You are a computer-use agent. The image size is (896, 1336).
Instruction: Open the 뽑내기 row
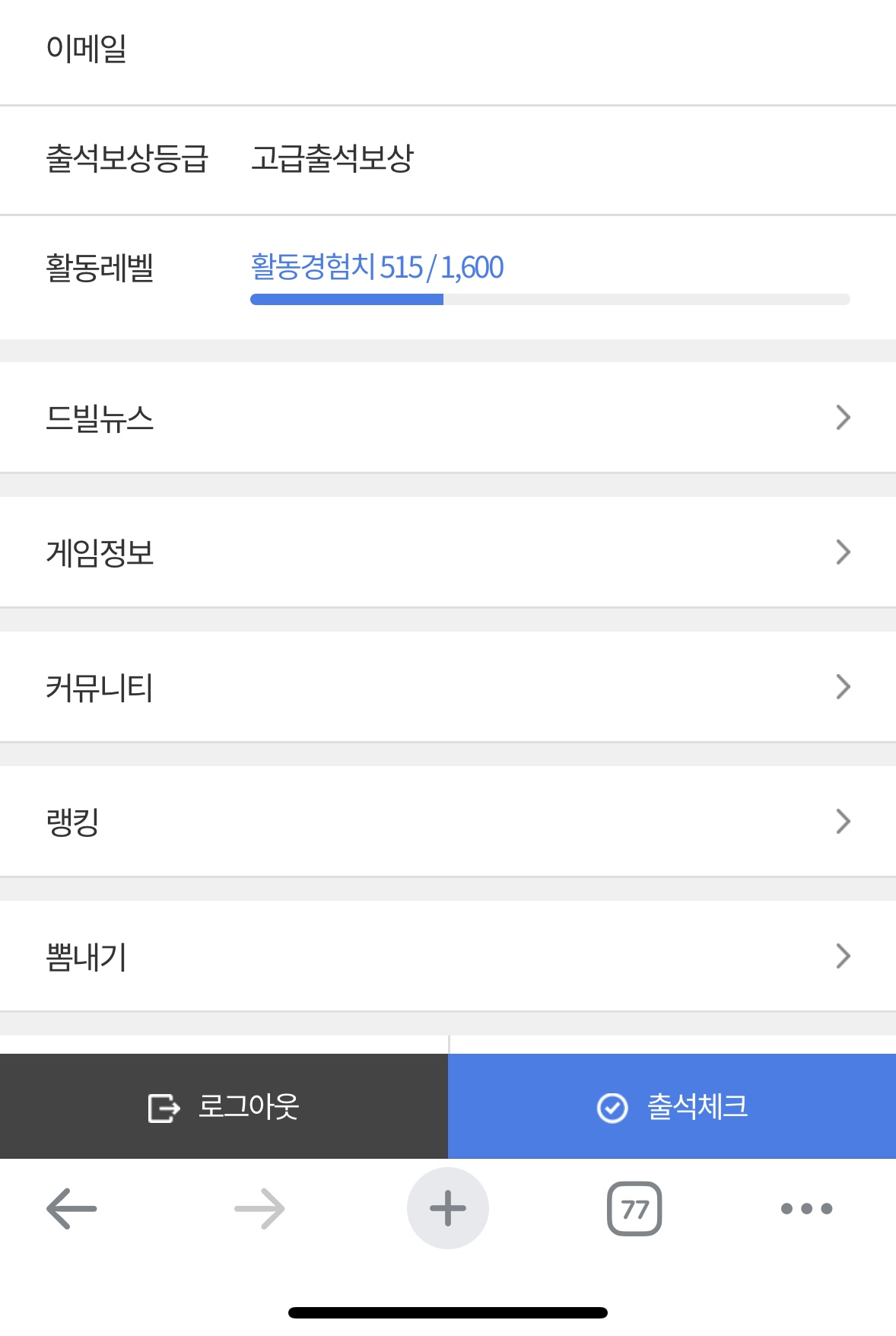coord(447,956)
